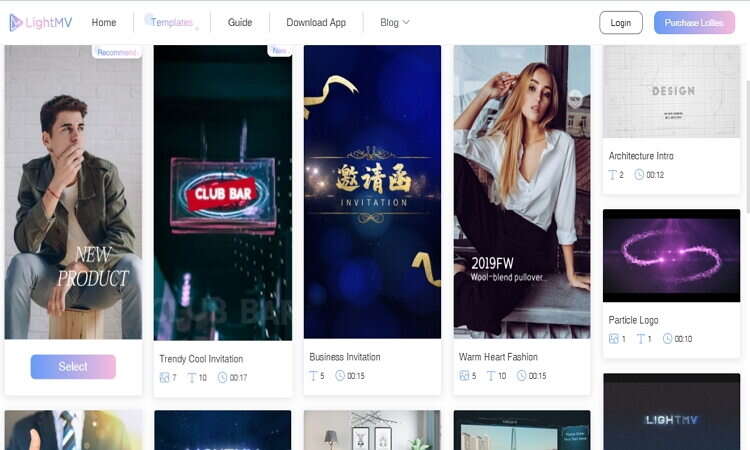The image size is (750, 450).
Task: Open the Warm Heart Fashion template
Action: 522,192
